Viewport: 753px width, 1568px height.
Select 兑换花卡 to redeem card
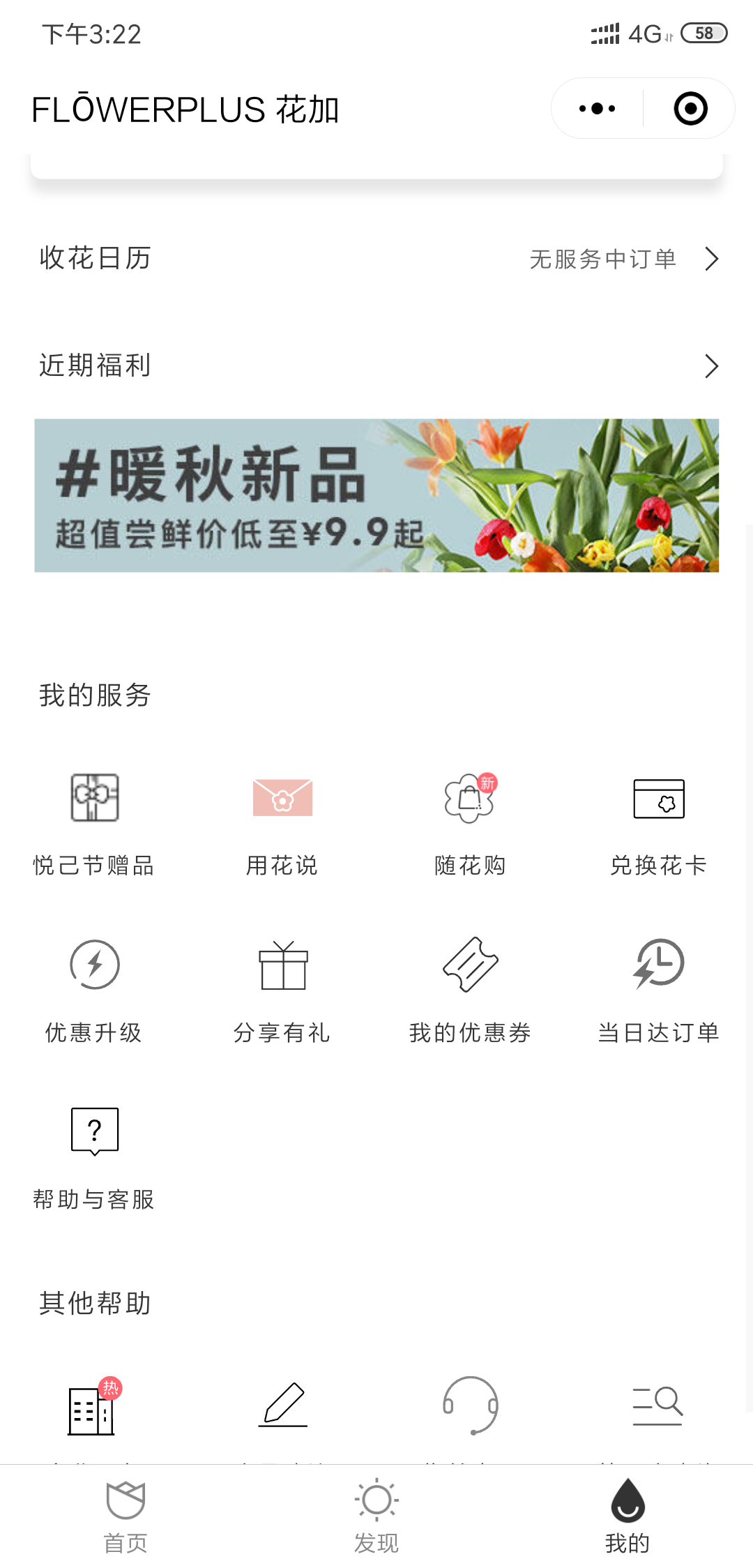(x=658, y=823)
